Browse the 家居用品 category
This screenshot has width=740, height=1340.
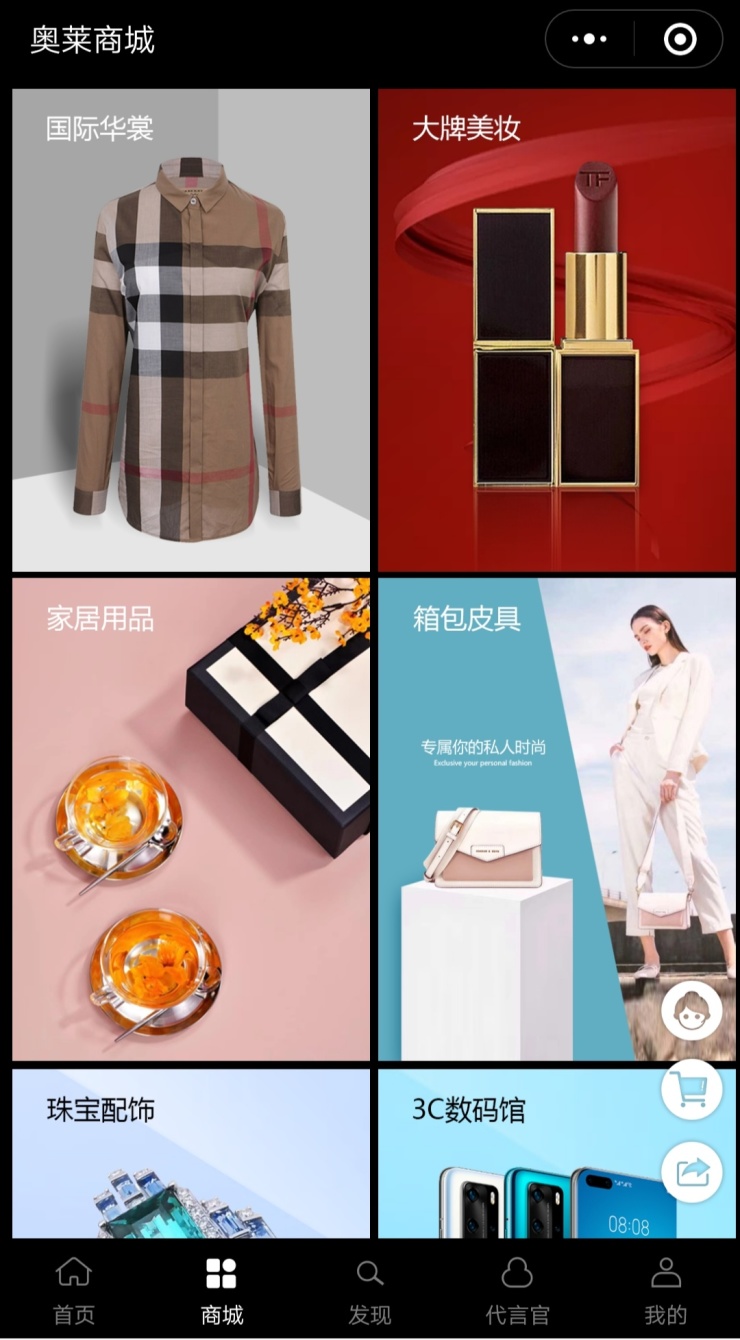(191, 818)
